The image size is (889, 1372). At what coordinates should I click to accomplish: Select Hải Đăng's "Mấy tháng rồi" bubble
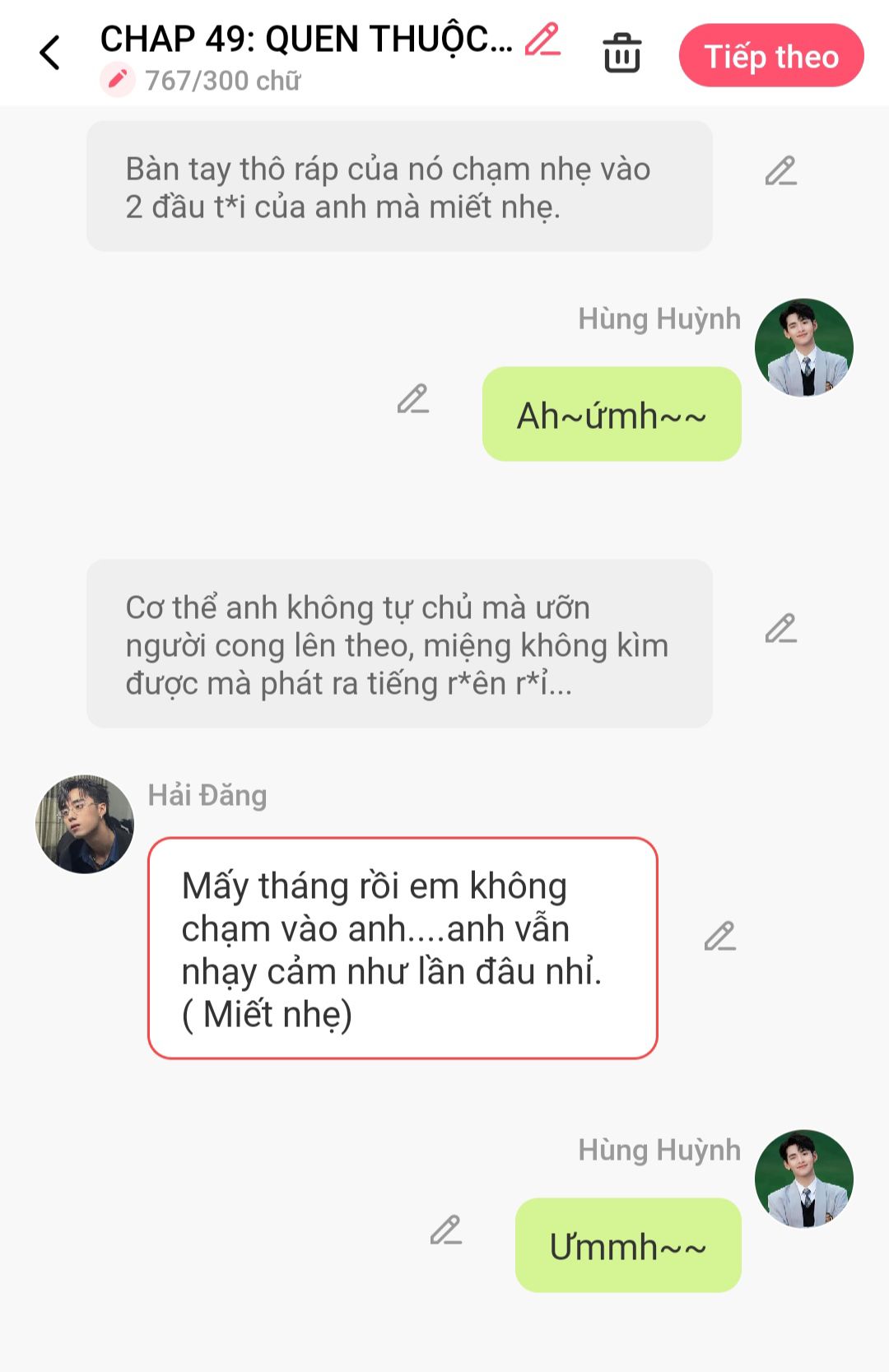click(x=403, y=948)
